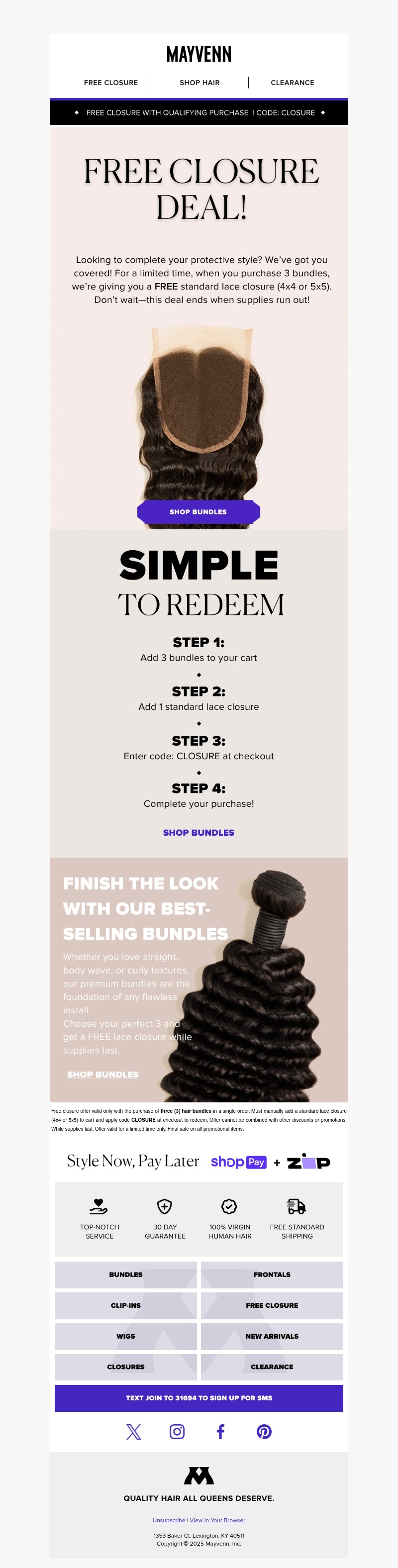Visit Mayvenn's Pinterest page
Viewport: 398px width, 1568px height.
(x=264, y=1432)
